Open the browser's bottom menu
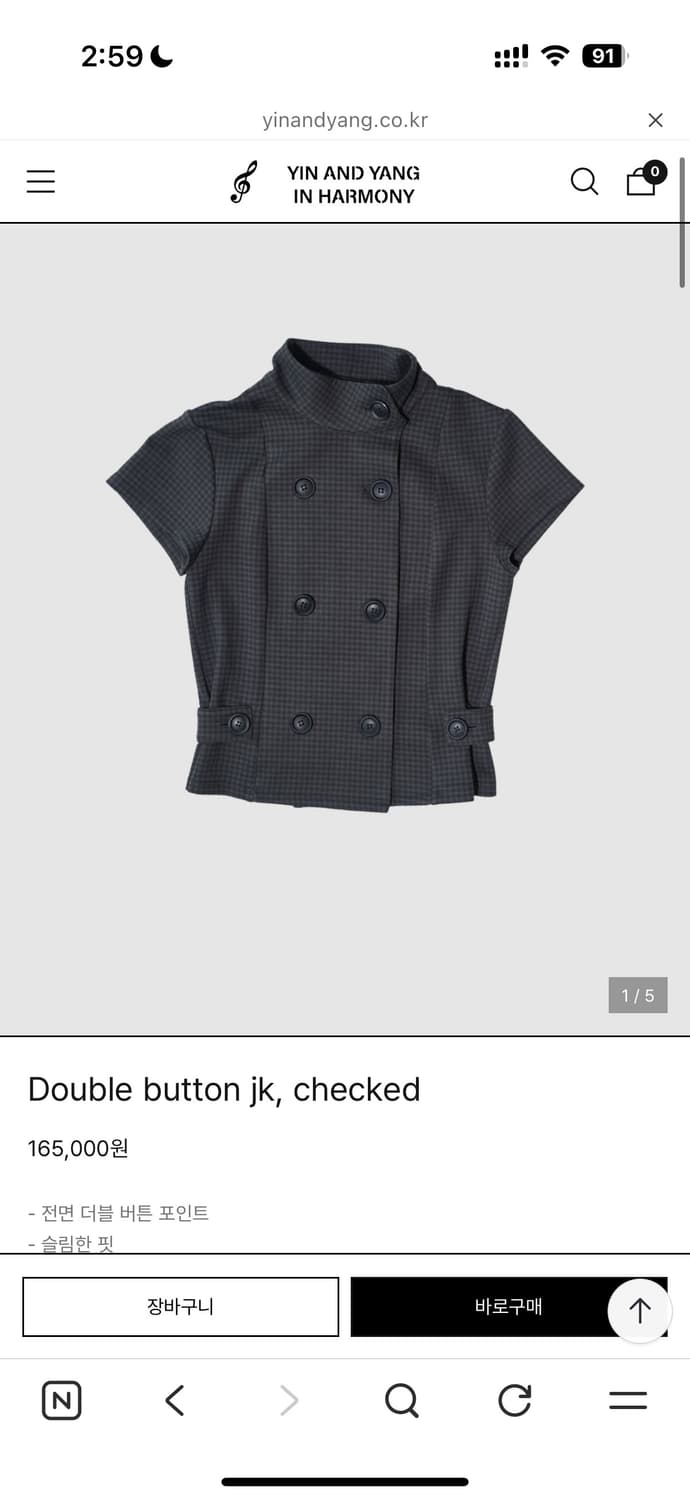690x1500 pixels. [628, 1401]
